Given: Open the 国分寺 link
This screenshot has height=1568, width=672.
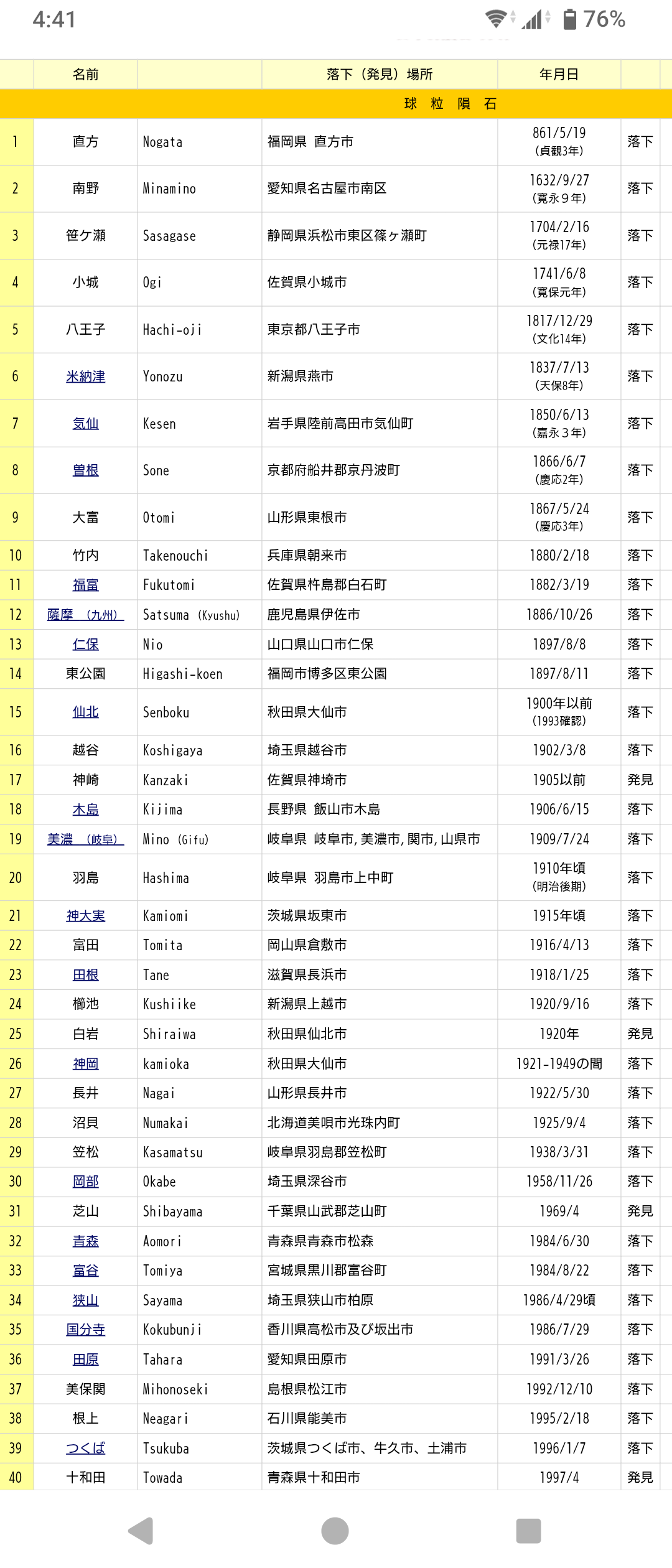Looking at the screenshot, I should point(85,1330).
